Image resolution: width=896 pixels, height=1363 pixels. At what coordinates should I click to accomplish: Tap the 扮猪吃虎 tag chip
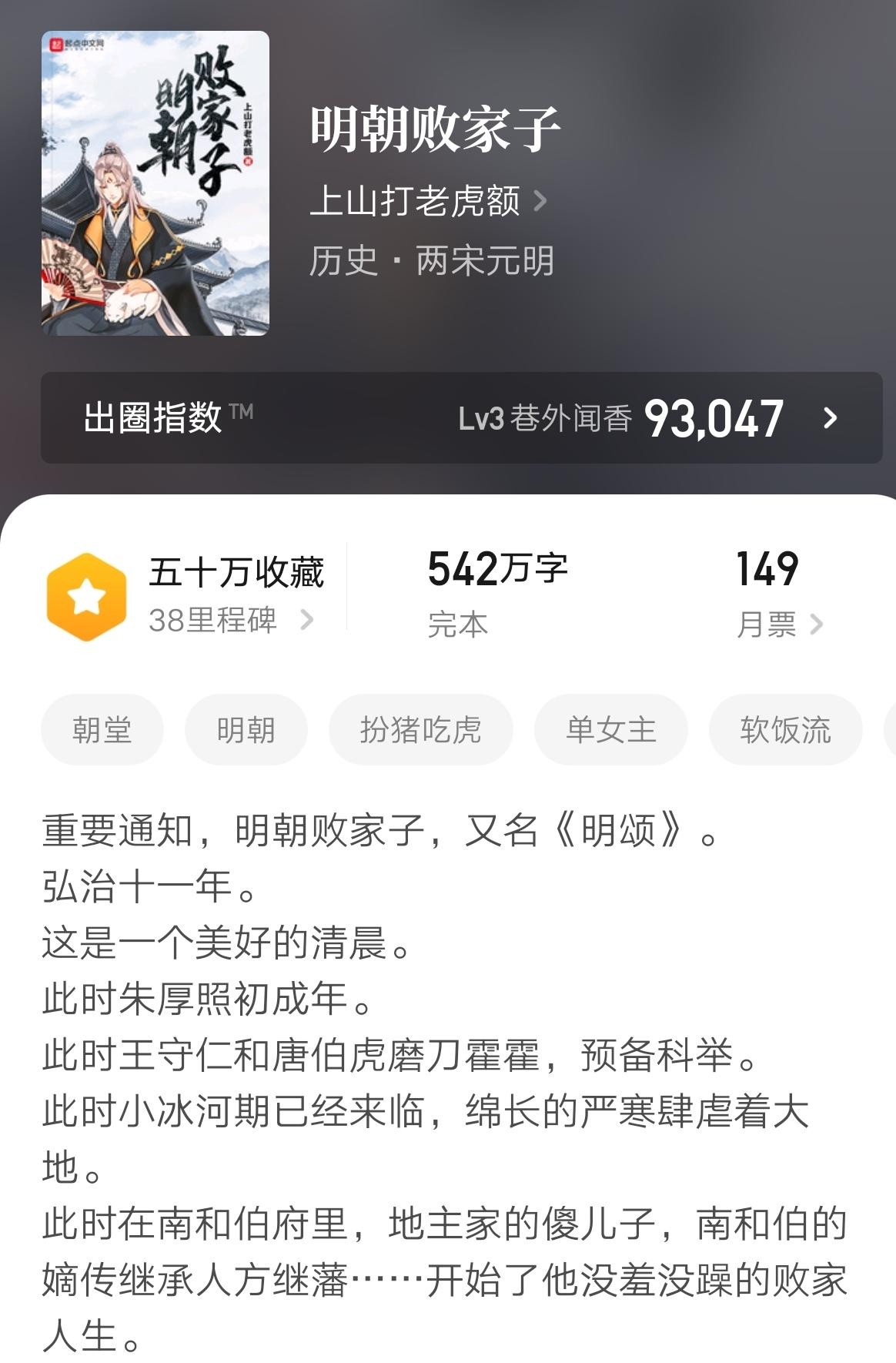tap(420, 729)
